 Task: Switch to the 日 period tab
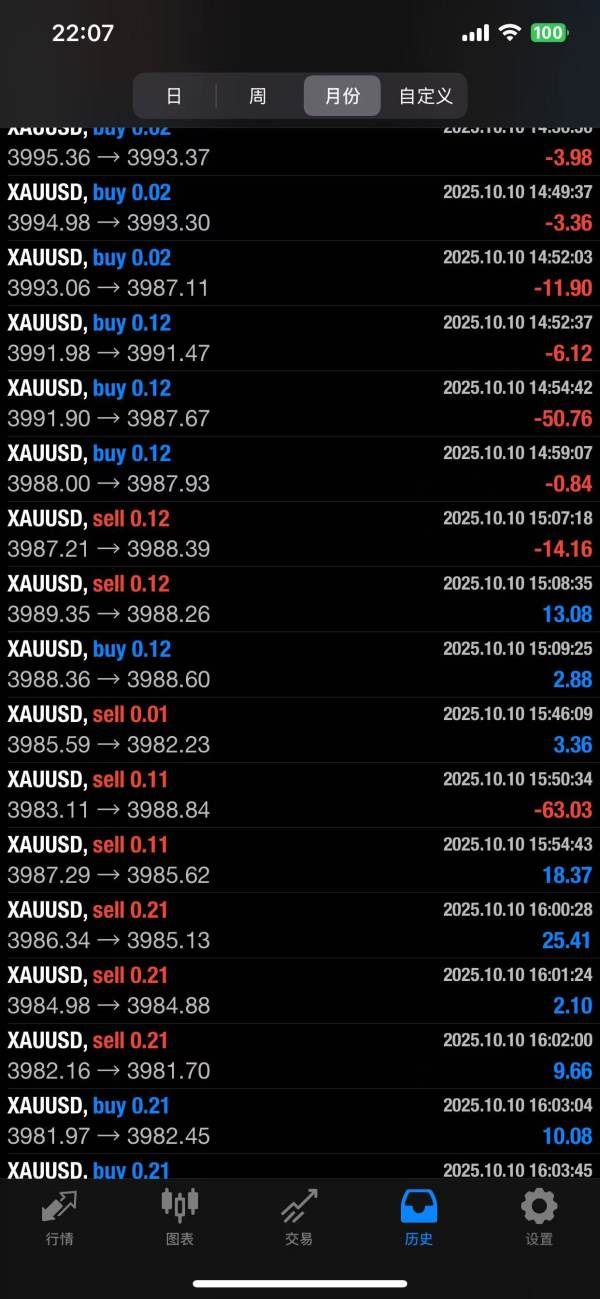point(174,96)
